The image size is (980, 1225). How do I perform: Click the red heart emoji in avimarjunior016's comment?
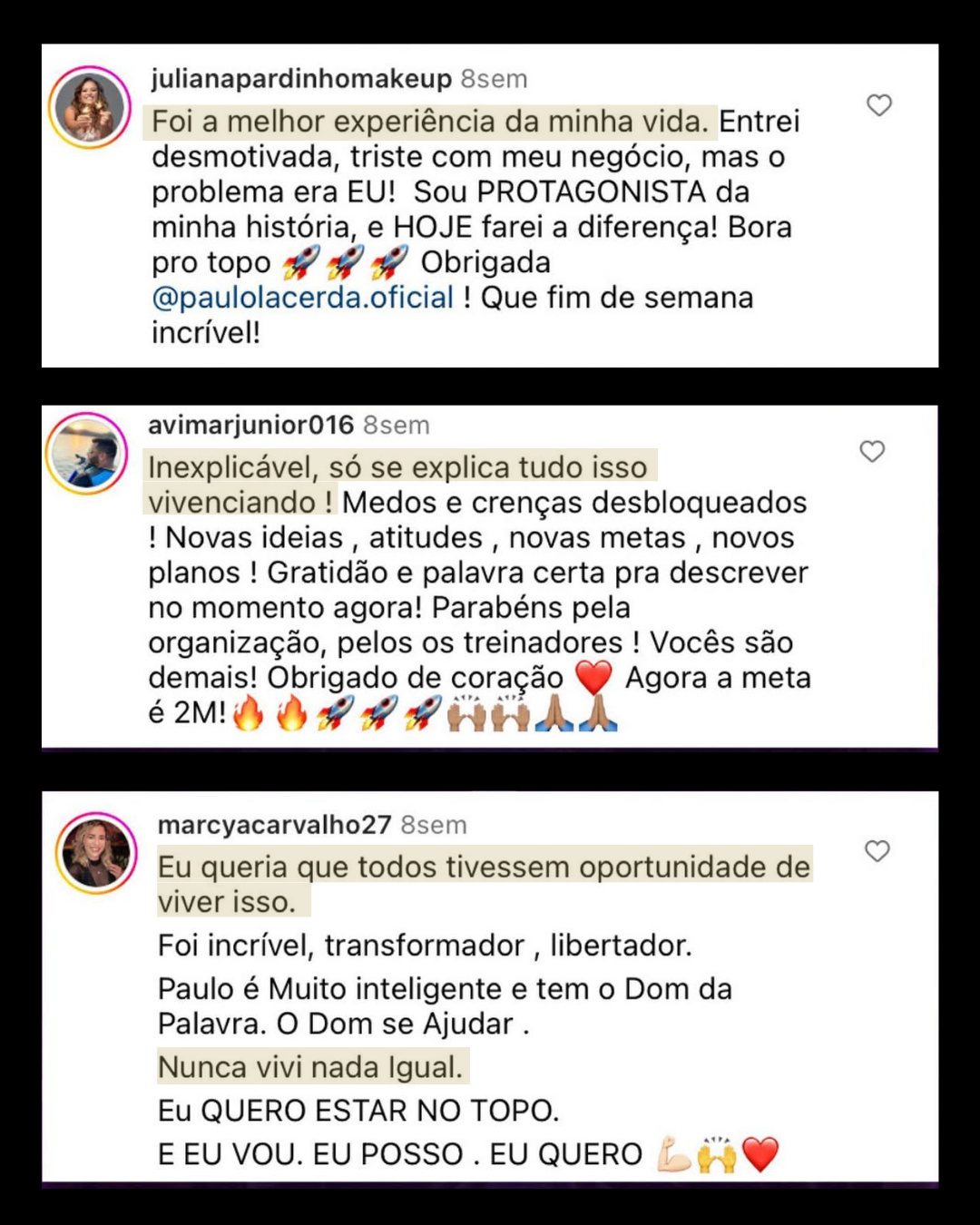(x=594, y=676)
